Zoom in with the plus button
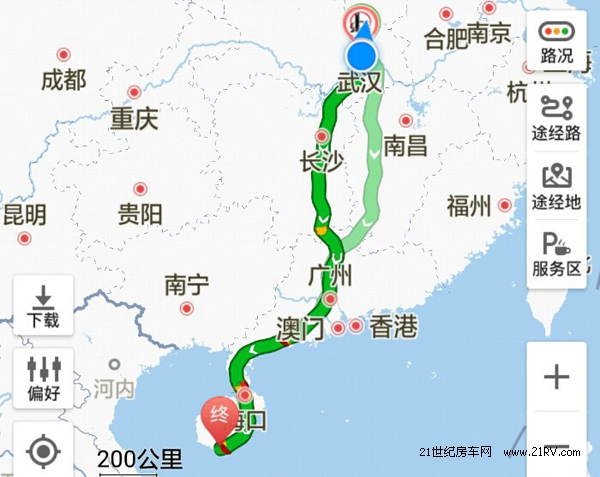Viewport: 600px width, 477px height. [x=556, y=377]
